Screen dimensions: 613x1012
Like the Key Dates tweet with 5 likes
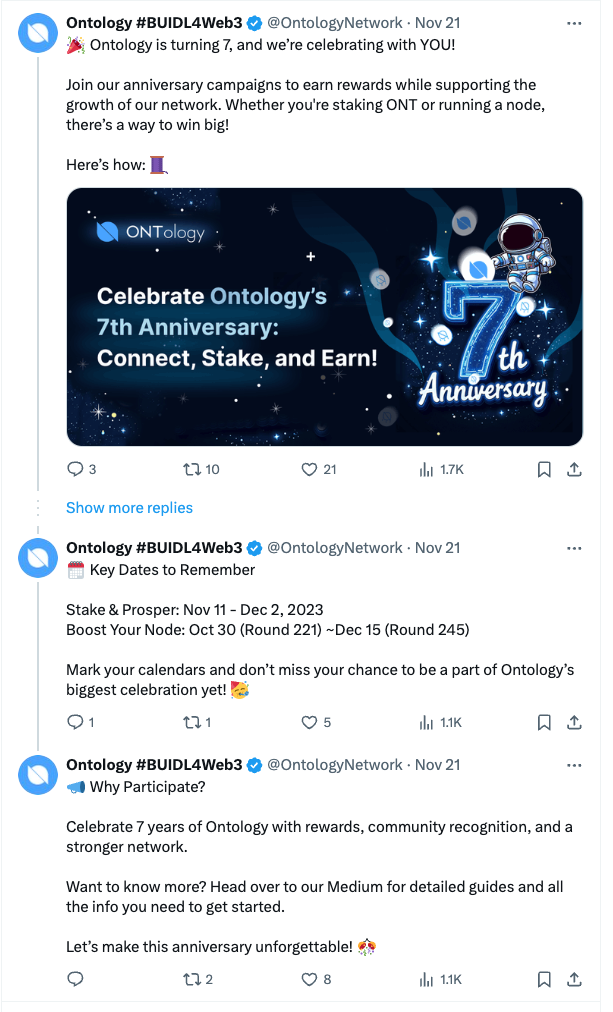(x=309, y=722)
